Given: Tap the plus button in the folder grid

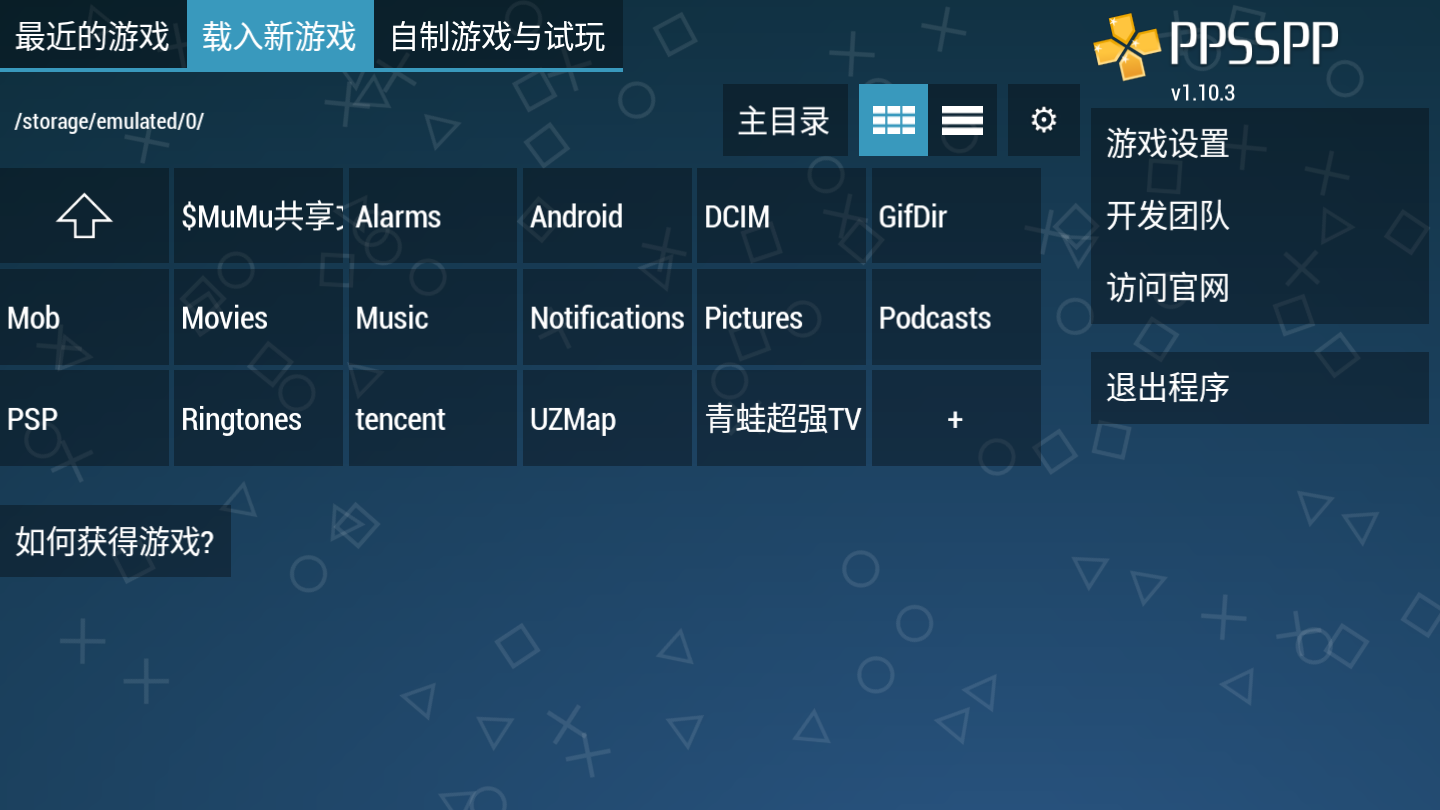Looking at the screenshot, I should tap(955, 419).
